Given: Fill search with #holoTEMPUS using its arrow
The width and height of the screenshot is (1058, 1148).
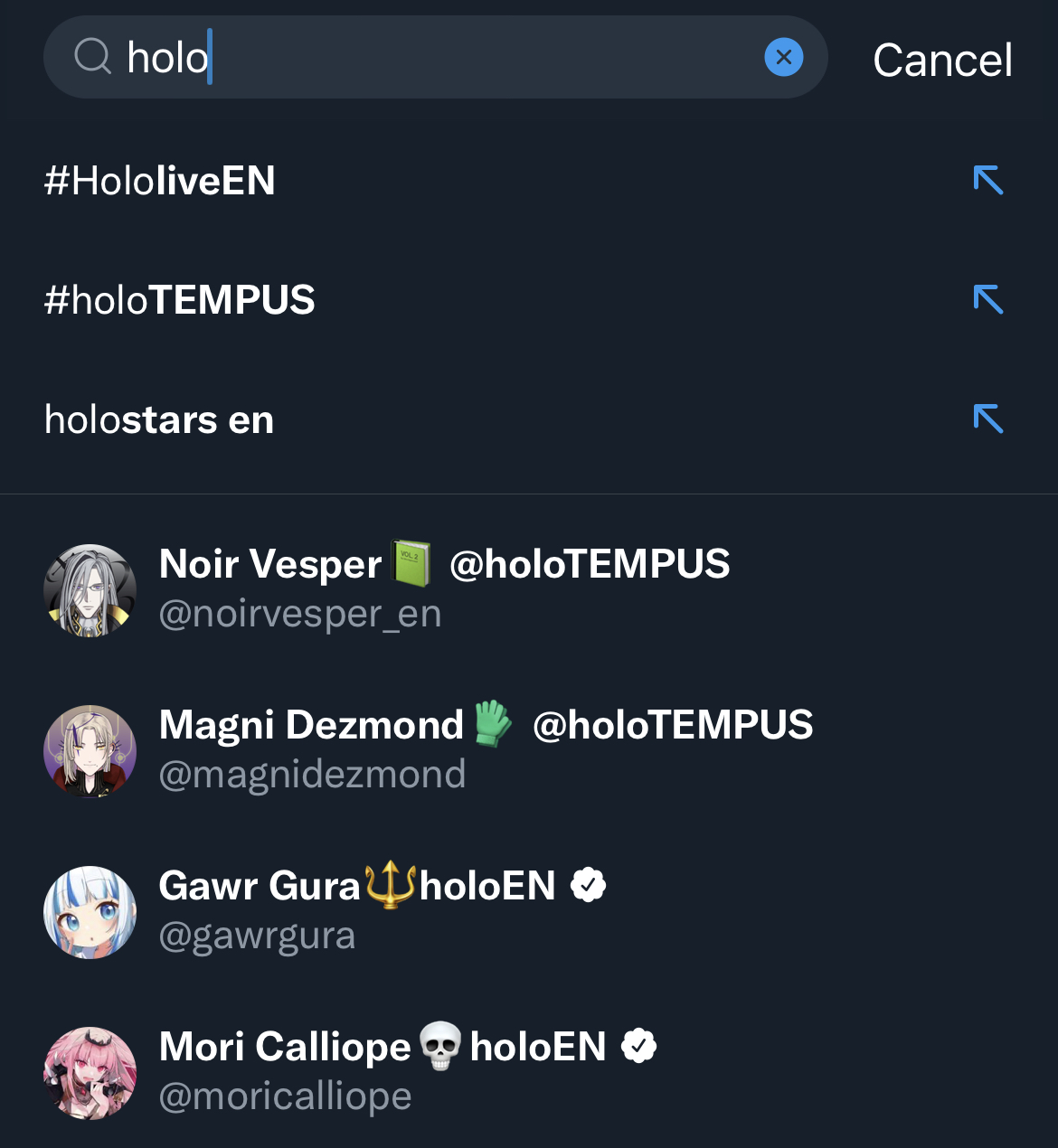Looking at the screenshot, I should 987,299.
